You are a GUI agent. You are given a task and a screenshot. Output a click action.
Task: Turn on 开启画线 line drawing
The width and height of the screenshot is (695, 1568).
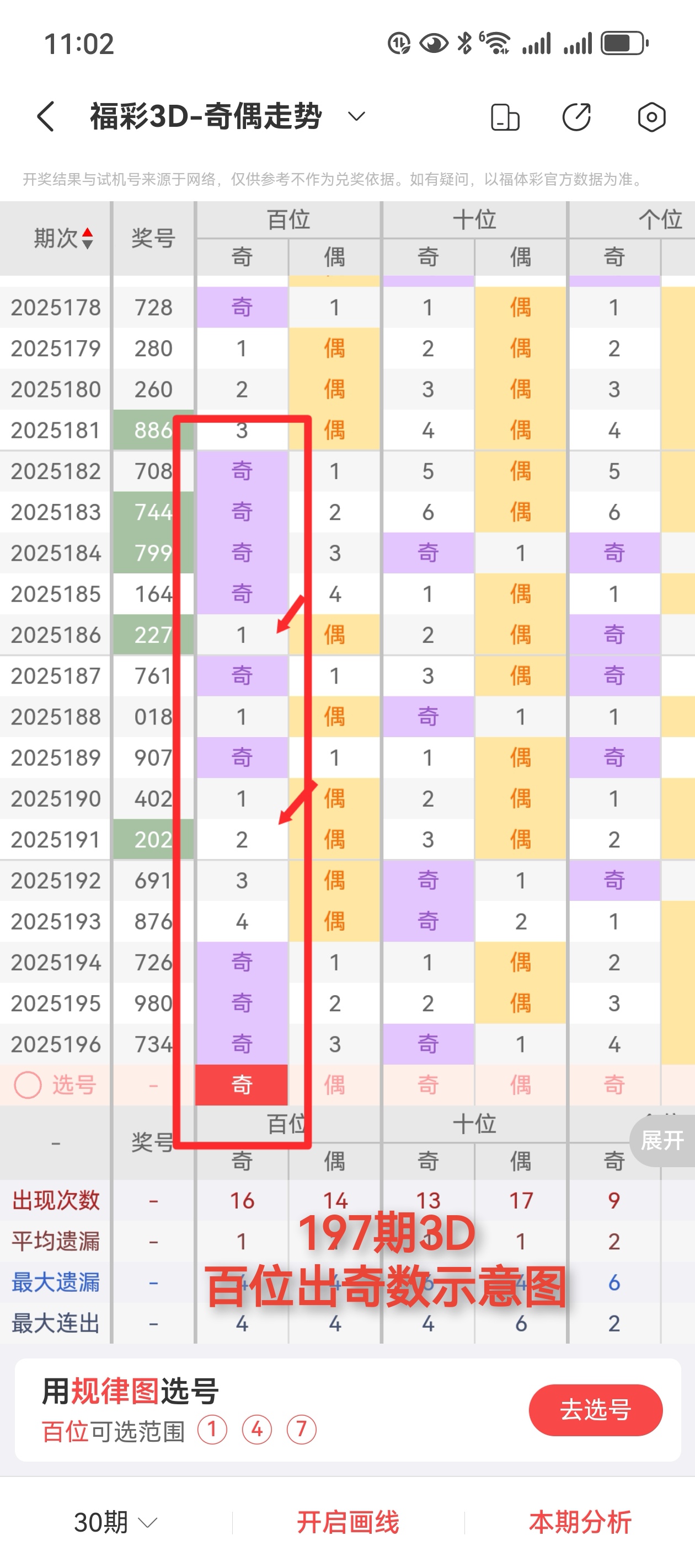tap(348, 1522)
